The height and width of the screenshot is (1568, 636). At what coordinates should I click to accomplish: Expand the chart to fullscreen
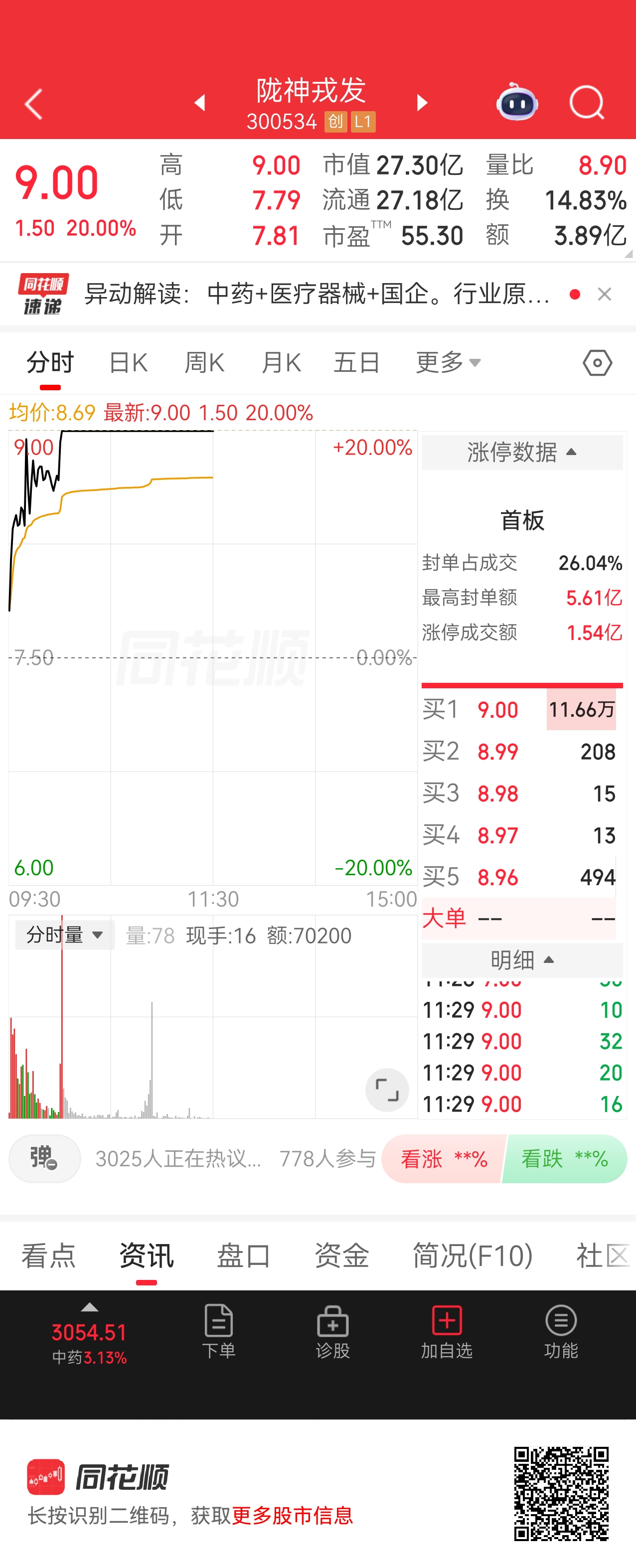pyautogui.click(x=387, y=1090)
